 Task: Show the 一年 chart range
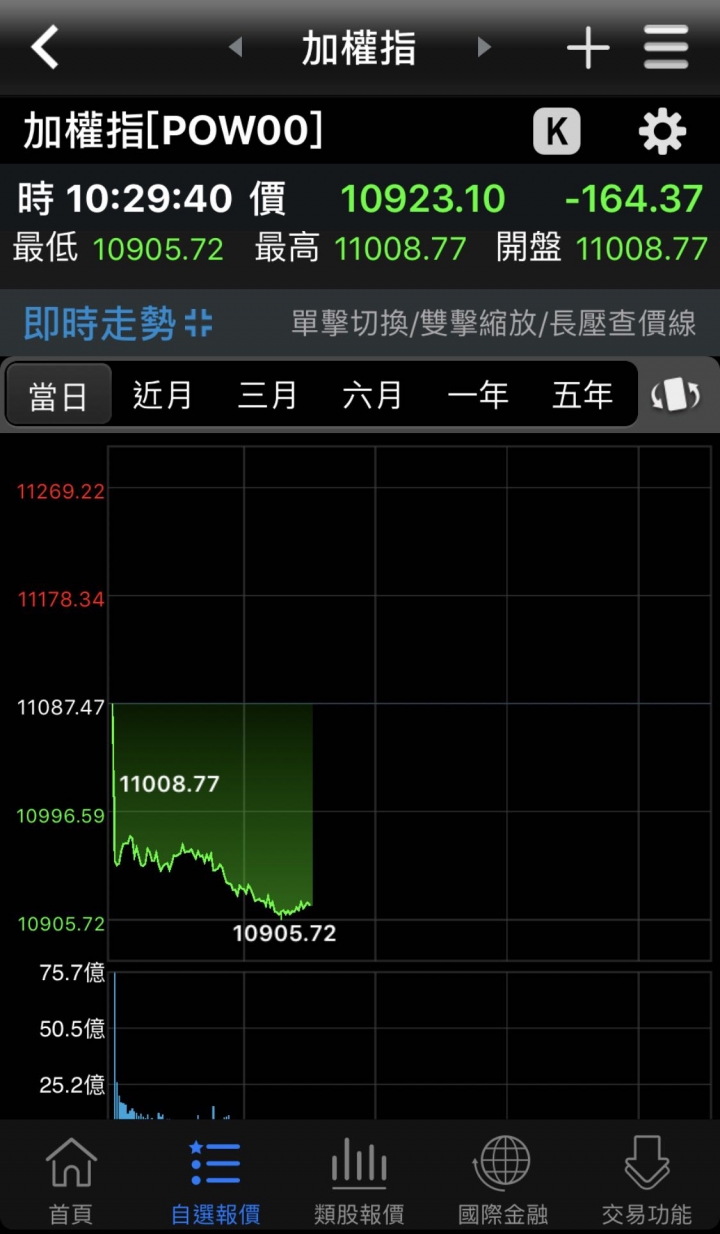click(x=477, y=396)
